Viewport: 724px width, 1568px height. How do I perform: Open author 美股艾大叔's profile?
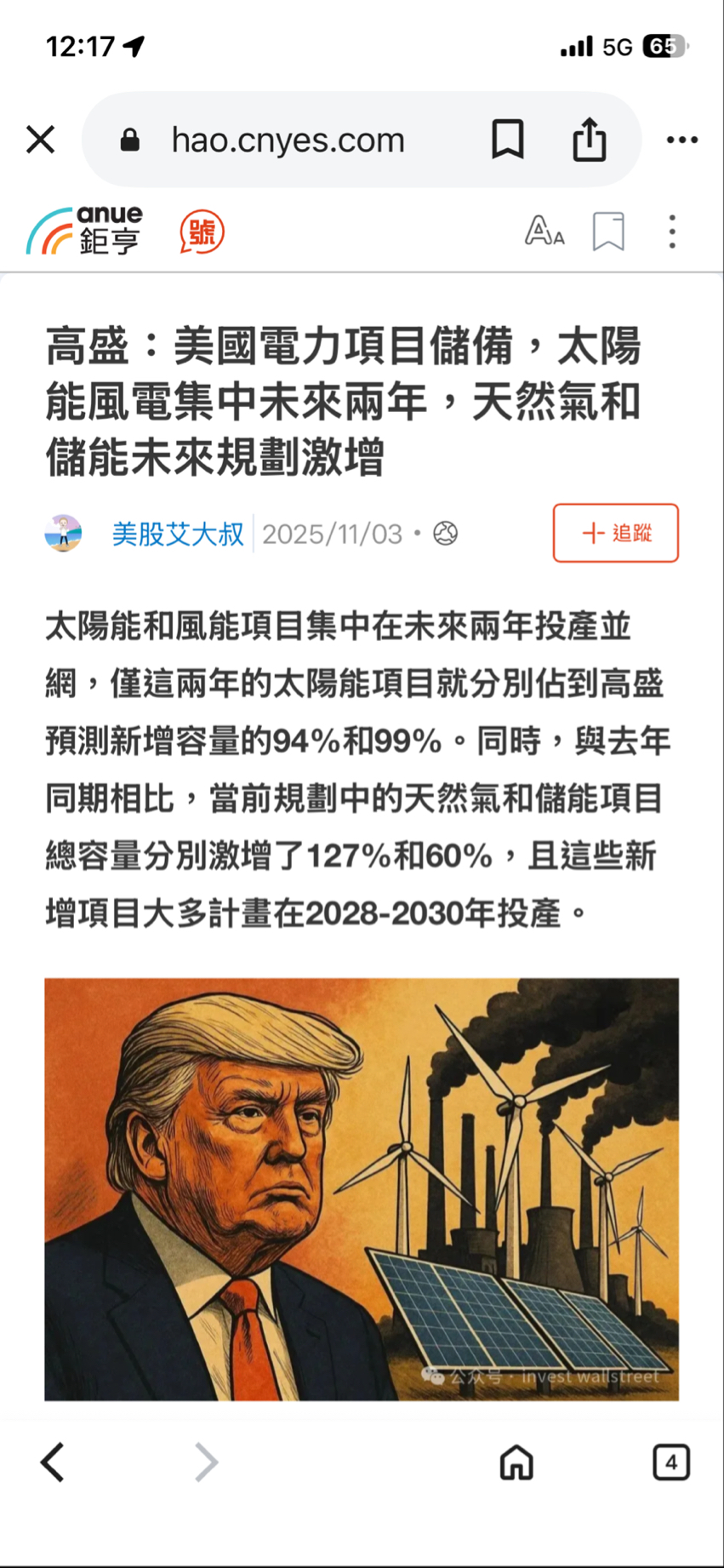click(177, 534)
